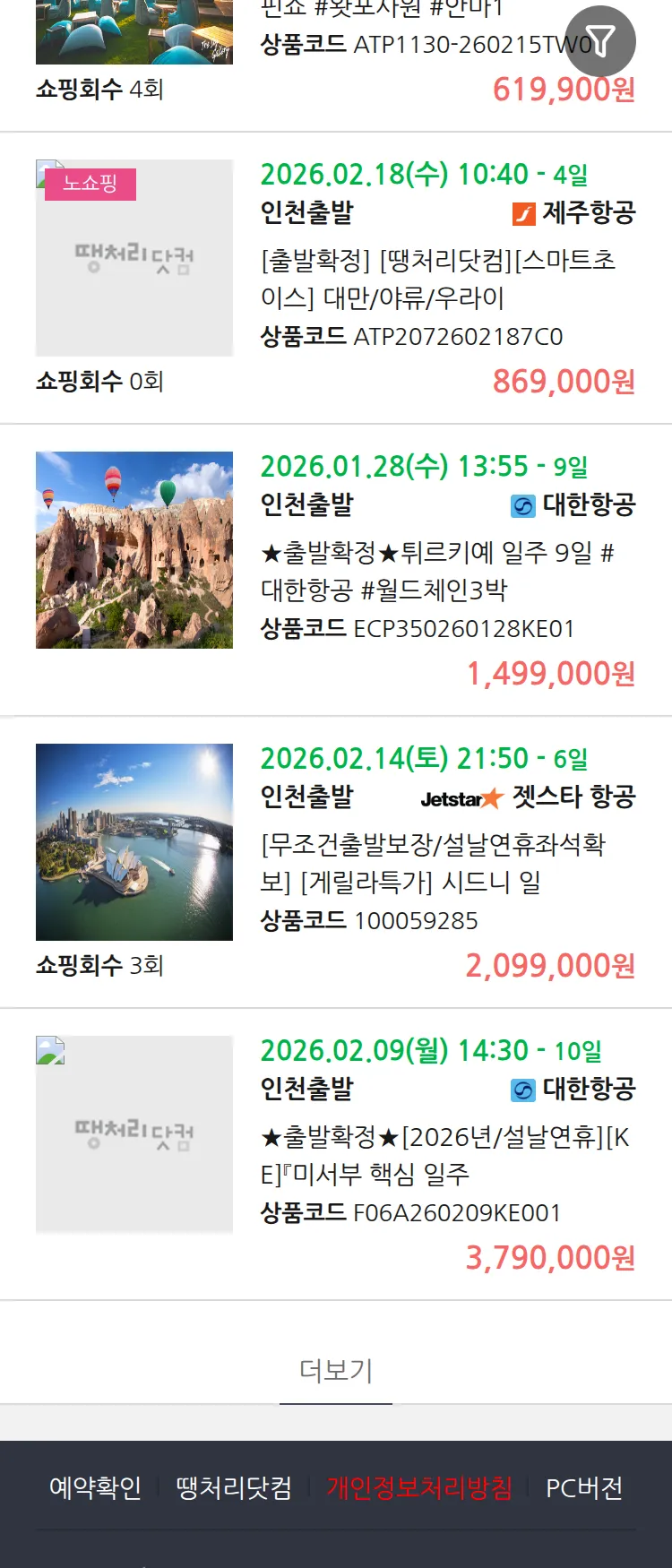Viewport: 672px width, 1568px height.
Task: Select the 시드니 Jetstar package card
Action: coord(437,863)
